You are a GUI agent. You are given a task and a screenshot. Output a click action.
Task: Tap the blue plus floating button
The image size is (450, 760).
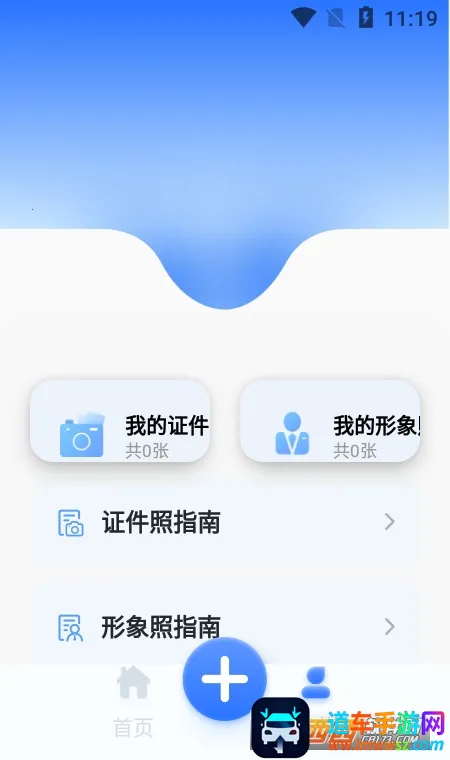pos(225,679)
